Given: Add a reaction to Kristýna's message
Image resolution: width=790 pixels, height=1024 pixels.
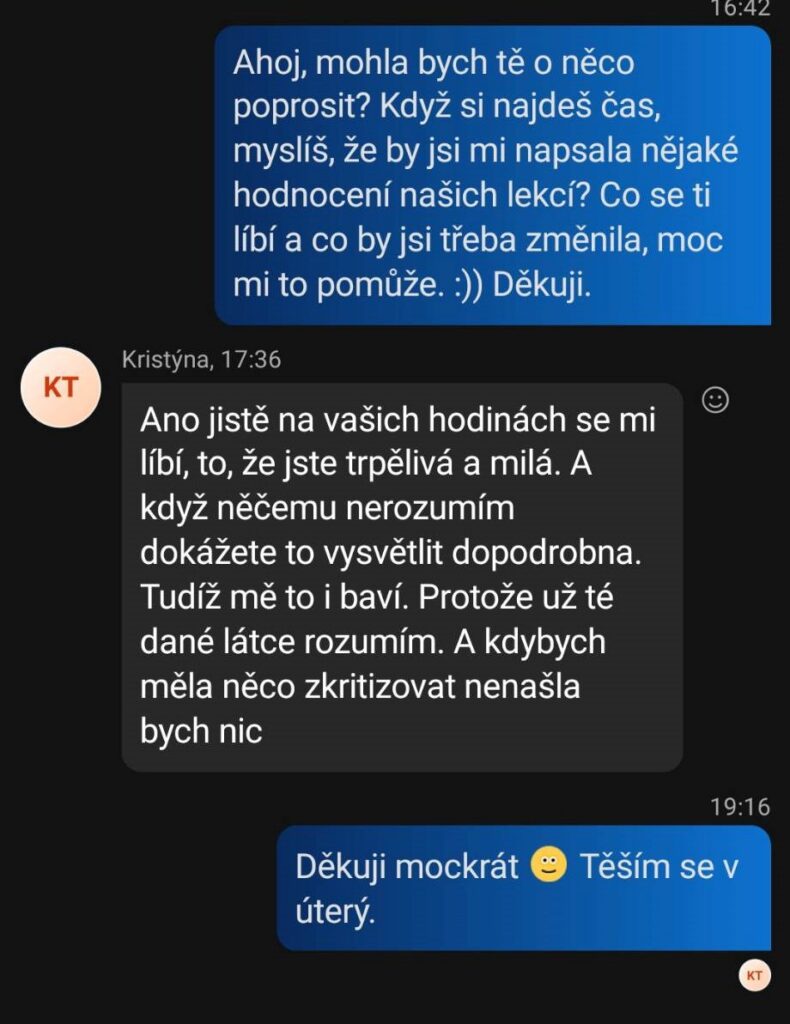Looking at the screenshot, I should coord(716,399).
